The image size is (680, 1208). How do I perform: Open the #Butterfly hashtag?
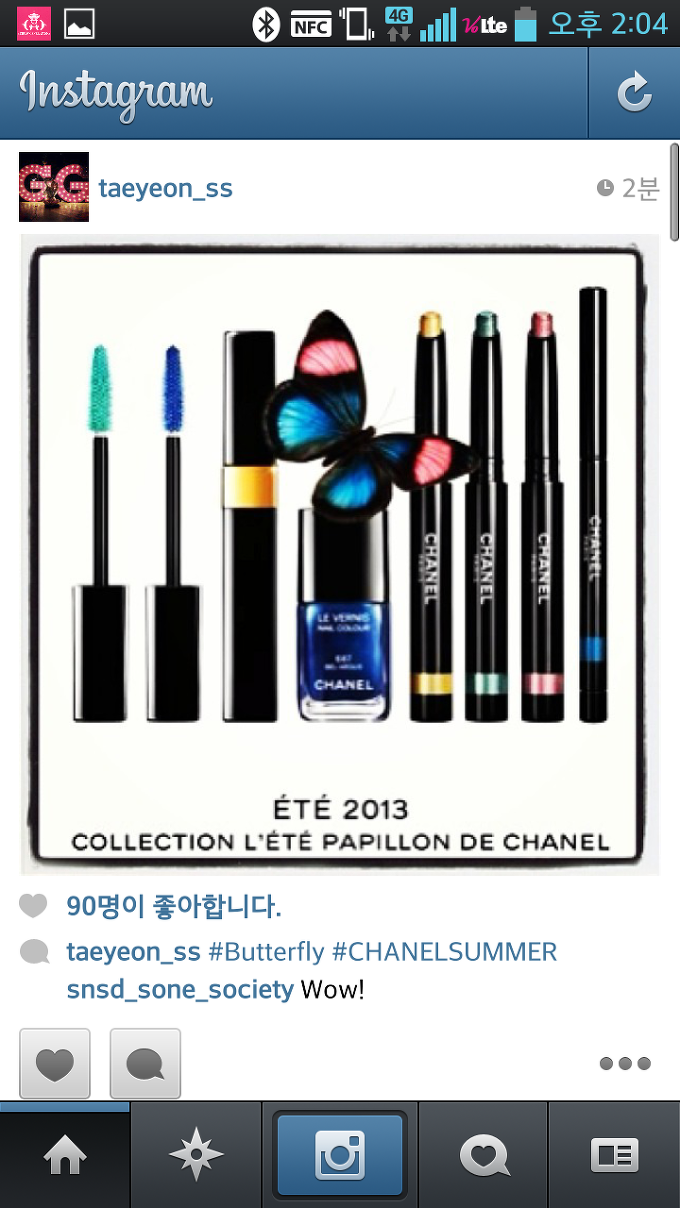(265, 952)
